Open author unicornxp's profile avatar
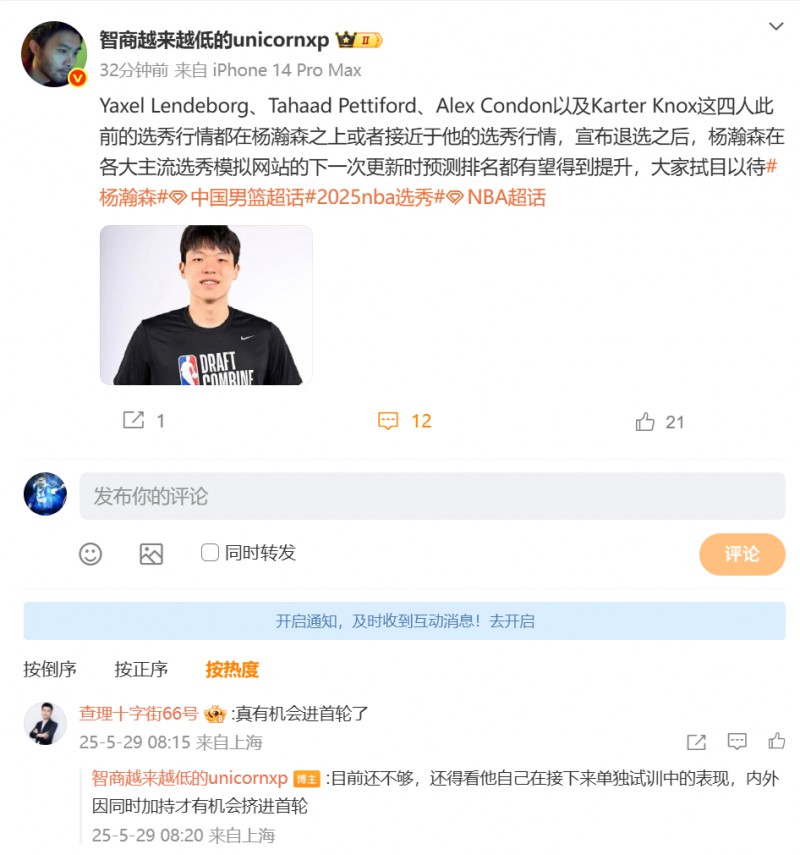This screenshot has height=855, width=800. pos(53,54)
